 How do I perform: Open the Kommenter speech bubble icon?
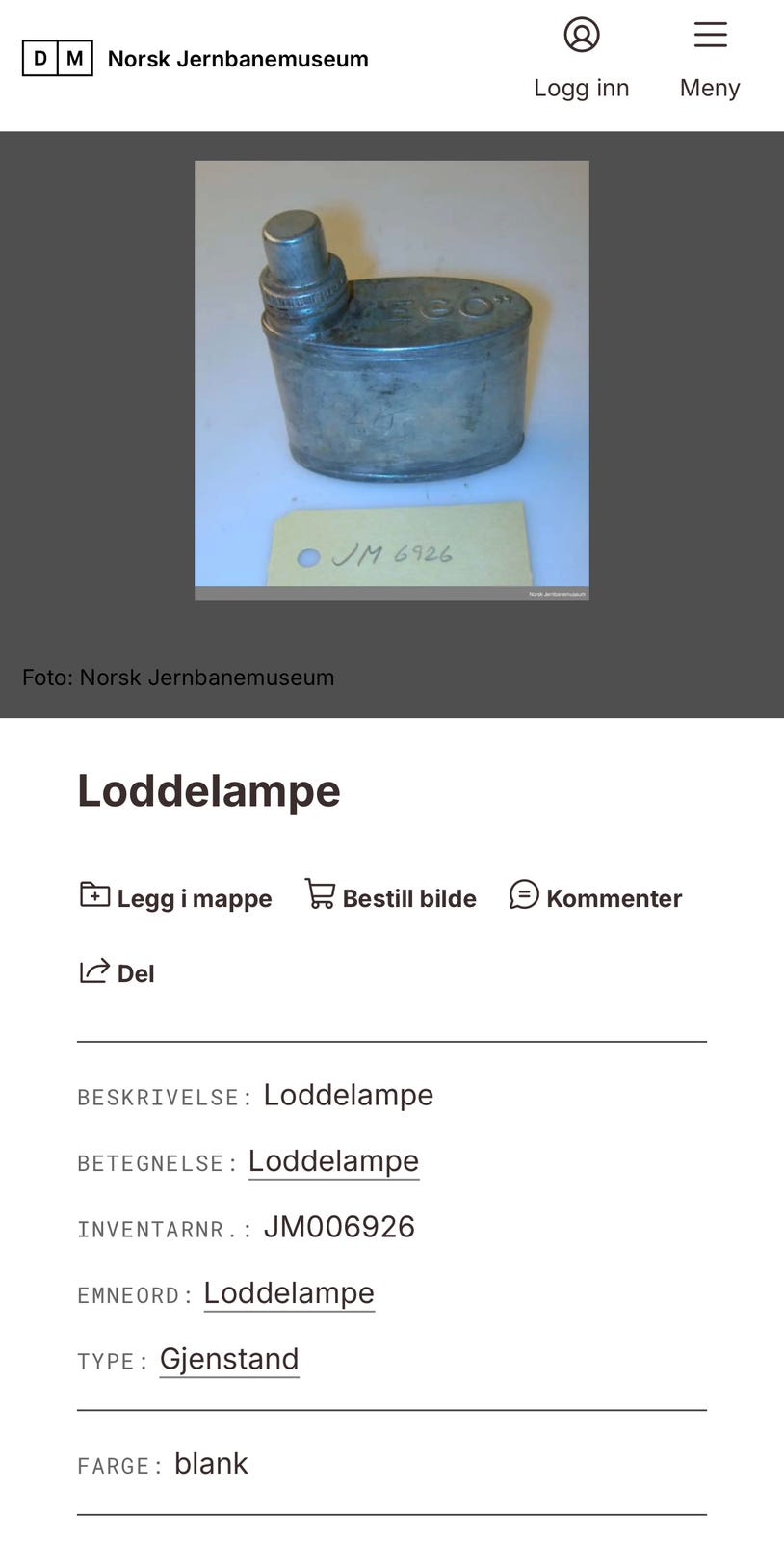point(524,896)
